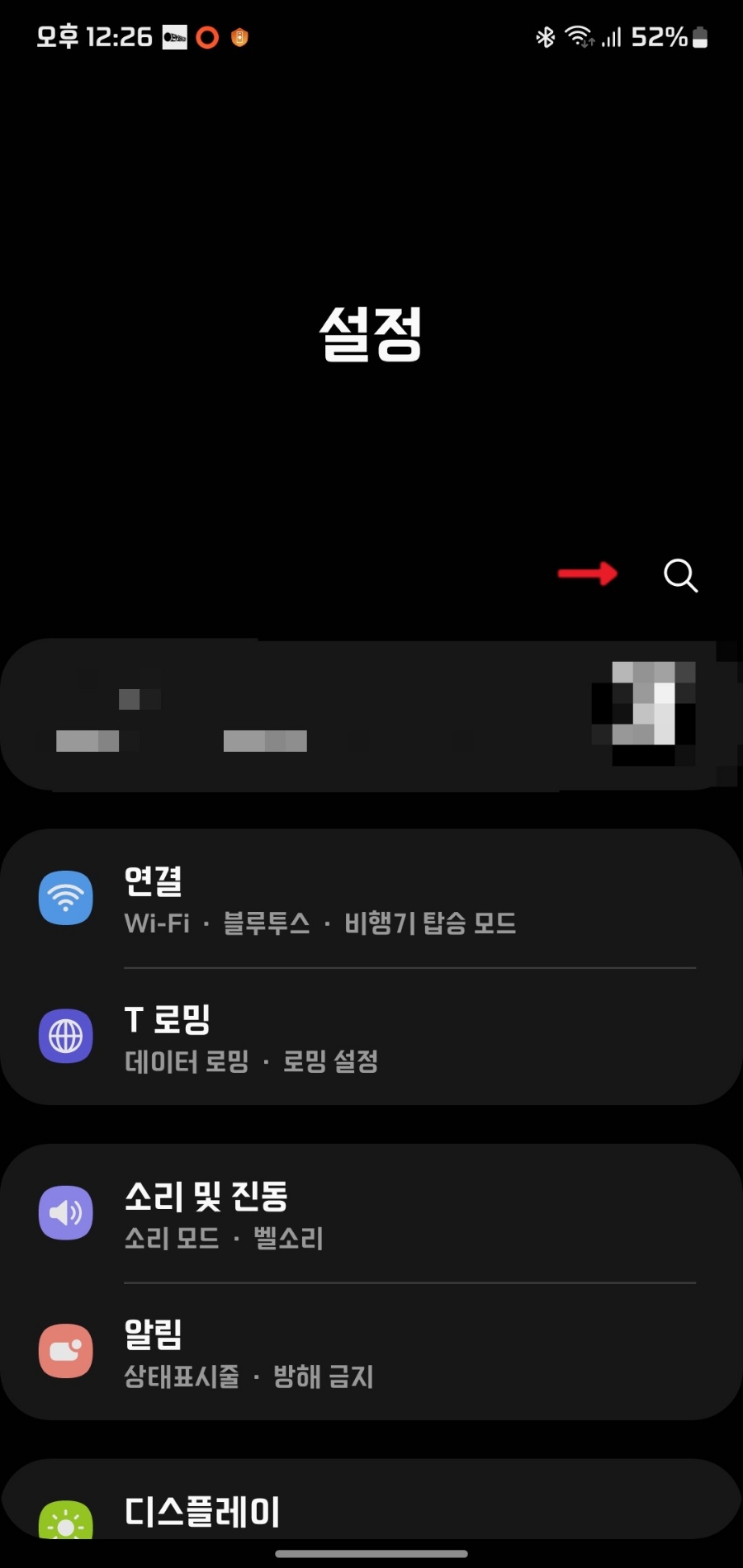Screen dimensions: 743x1568
Task: Open 디스플레이 settings
Action: 371,1512
